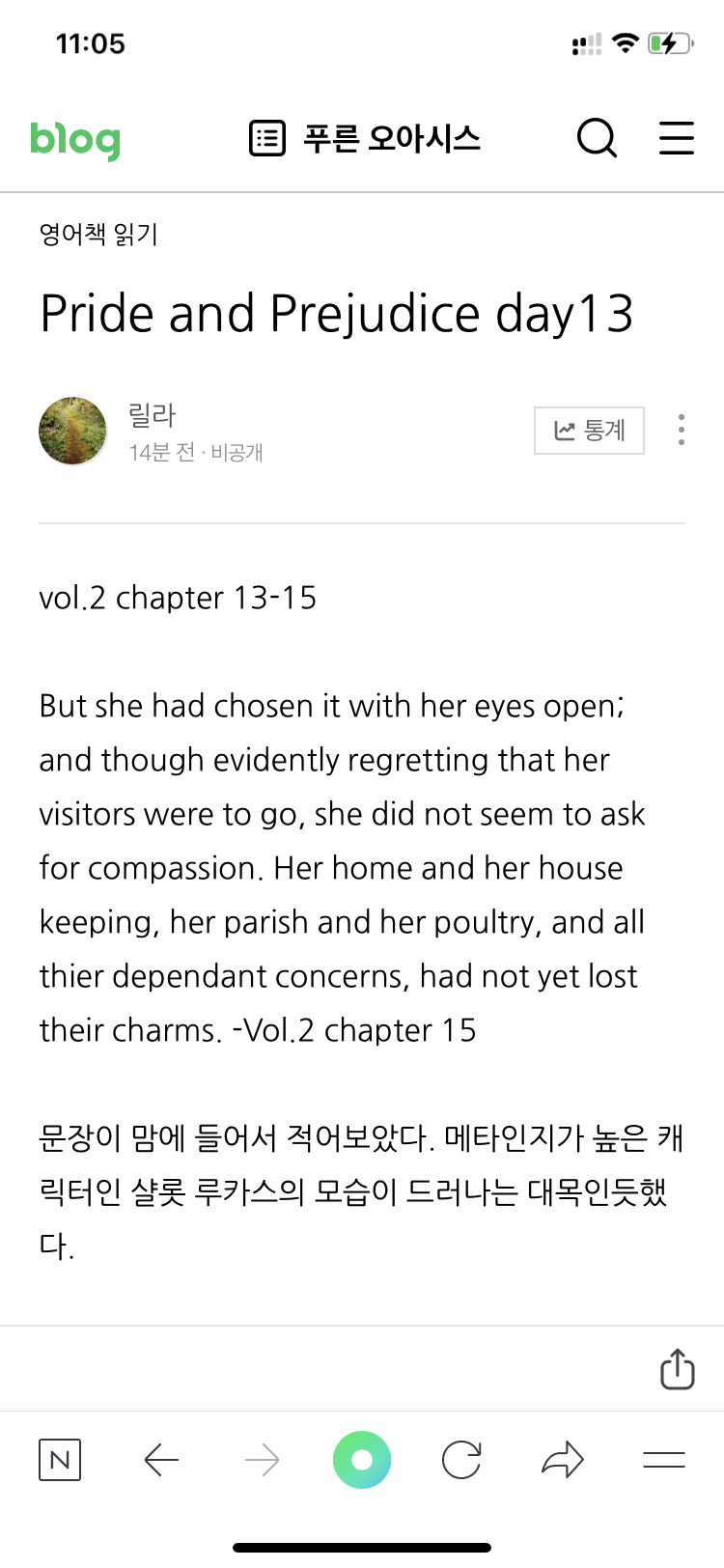
Task: Open the browser toolbar menu
Action: tap(664, 1460)
